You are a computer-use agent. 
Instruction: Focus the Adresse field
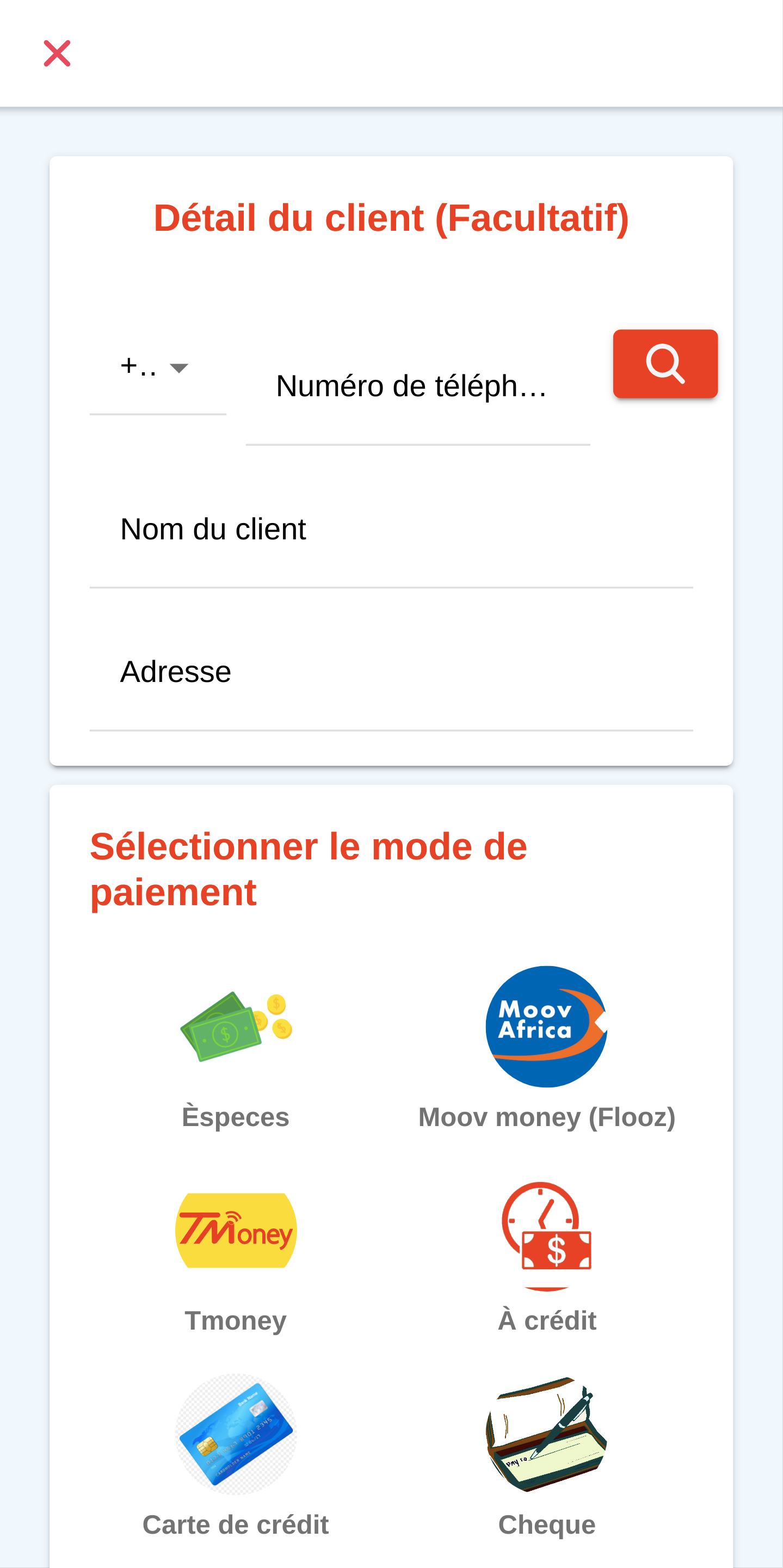[391, 672]
